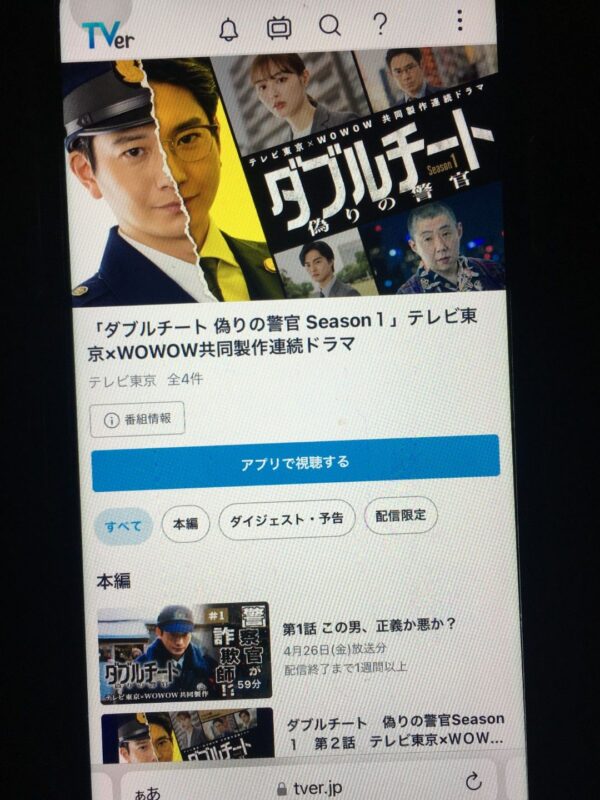Image resolution: width=600 pixels, height=800 pixels.
Task: Open the ぁあ text size menu
Action: coord(146,792)
